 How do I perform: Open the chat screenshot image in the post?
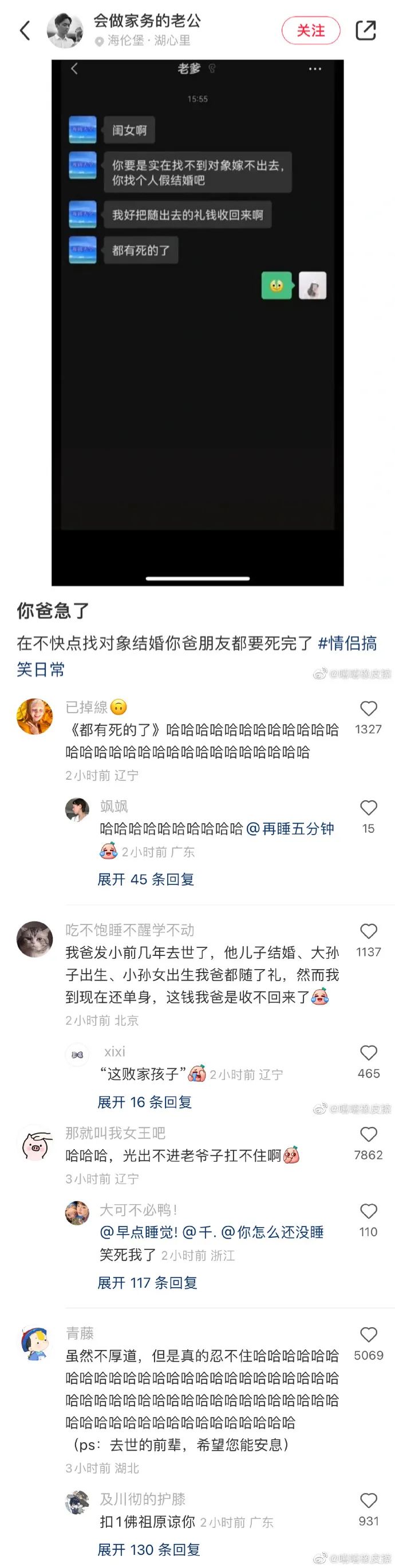pyautogui.click(x=197, y=322)
